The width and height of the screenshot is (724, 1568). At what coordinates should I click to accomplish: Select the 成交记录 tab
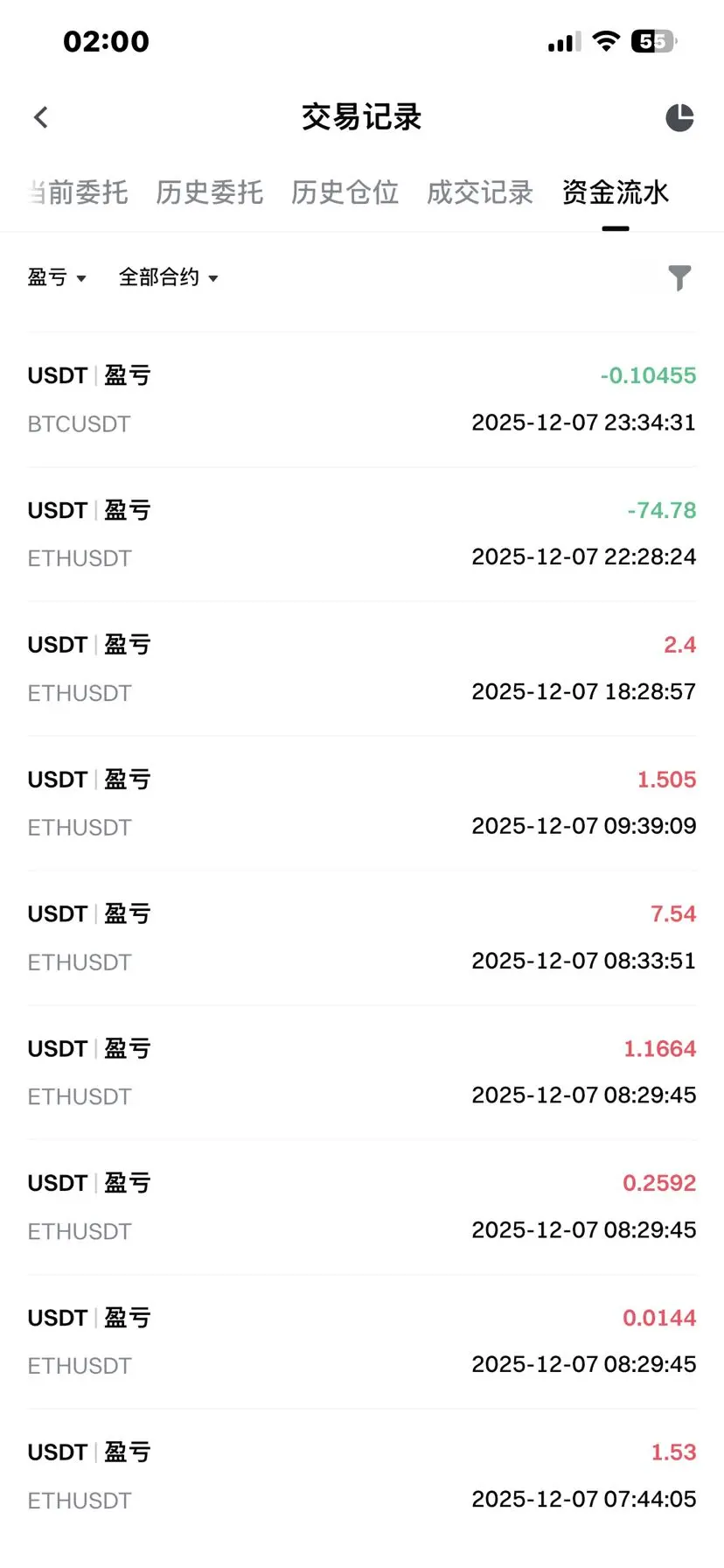(x=480, y=192)
